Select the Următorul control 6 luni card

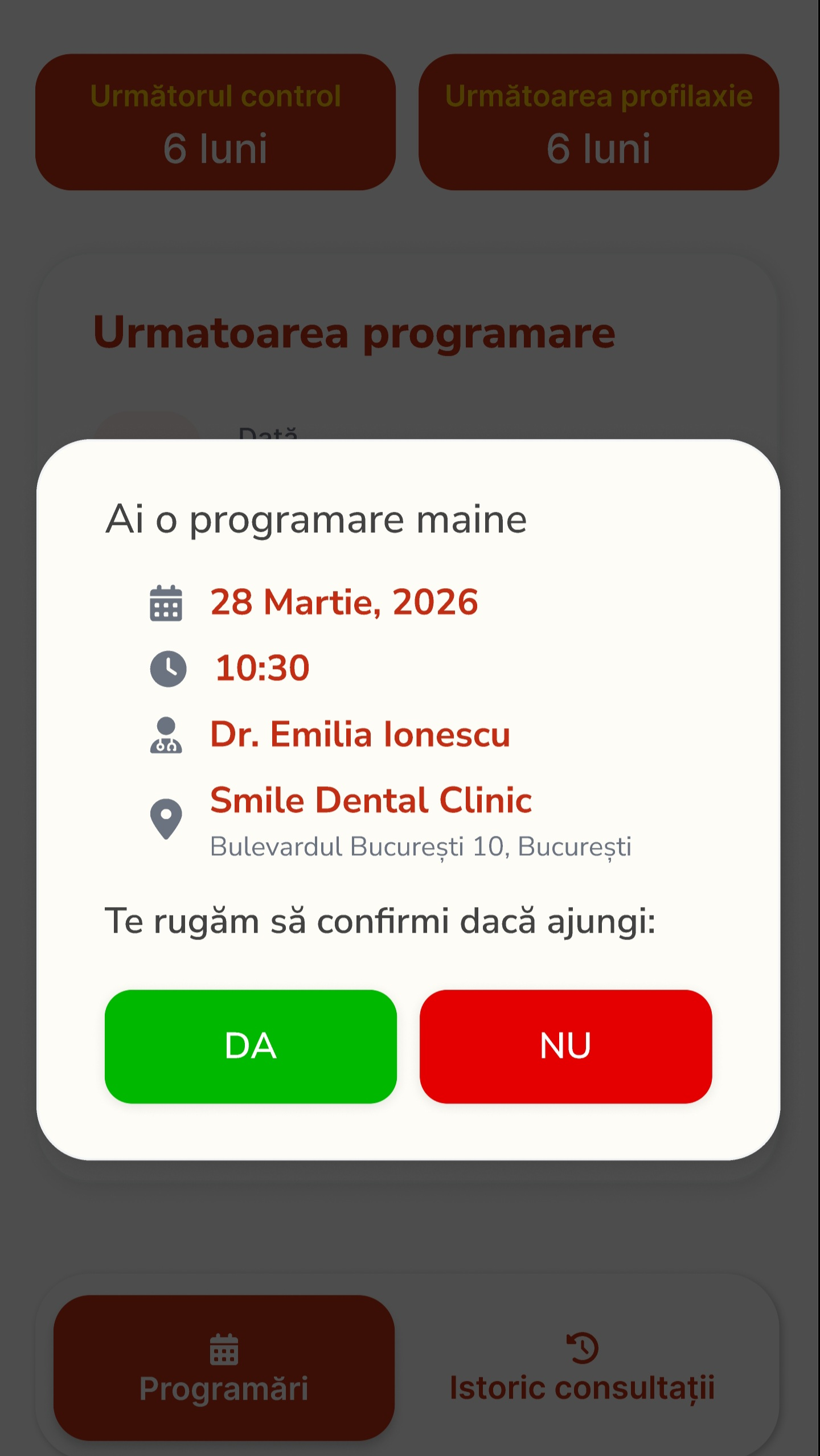point(216,120)
